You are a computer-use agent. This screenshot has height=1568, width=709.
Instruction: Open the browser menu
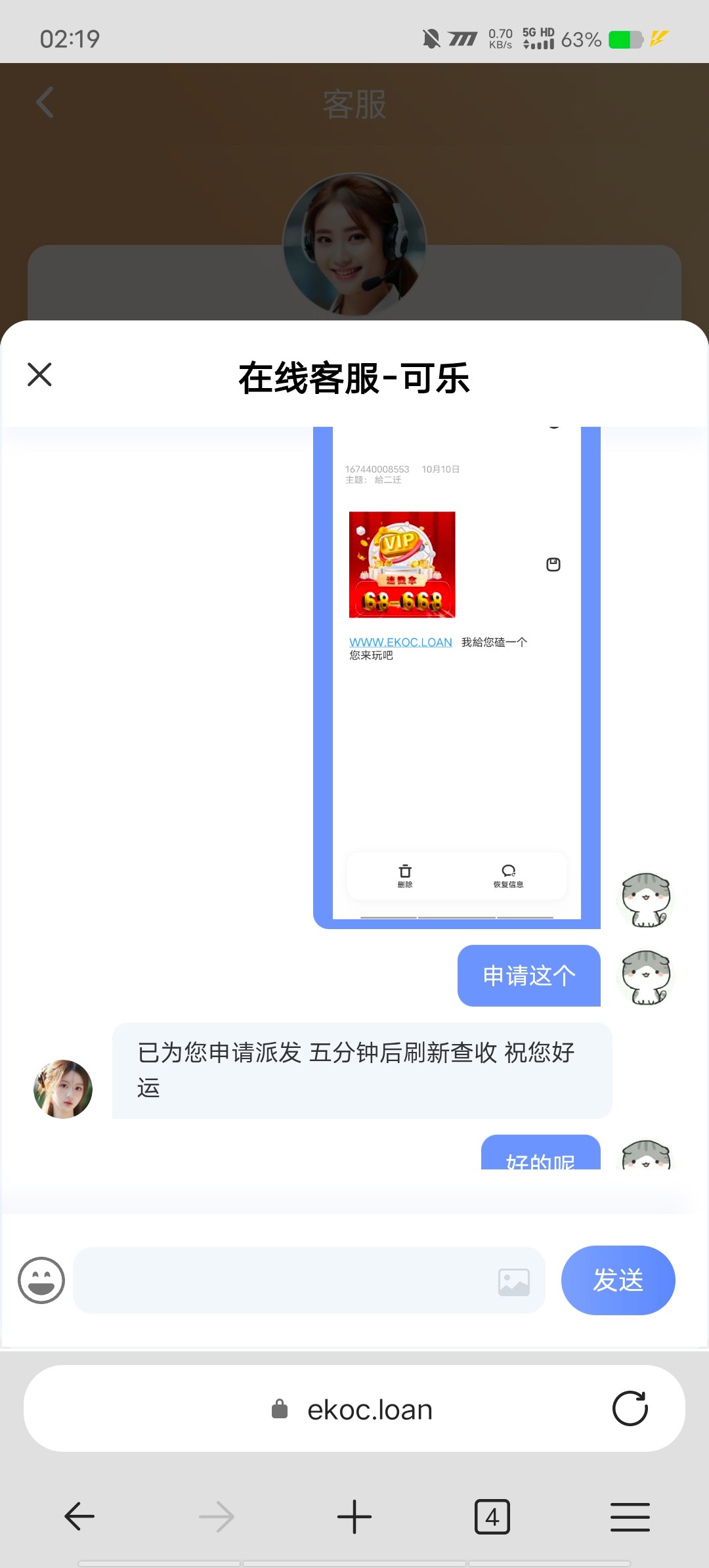pos(630,1516)
